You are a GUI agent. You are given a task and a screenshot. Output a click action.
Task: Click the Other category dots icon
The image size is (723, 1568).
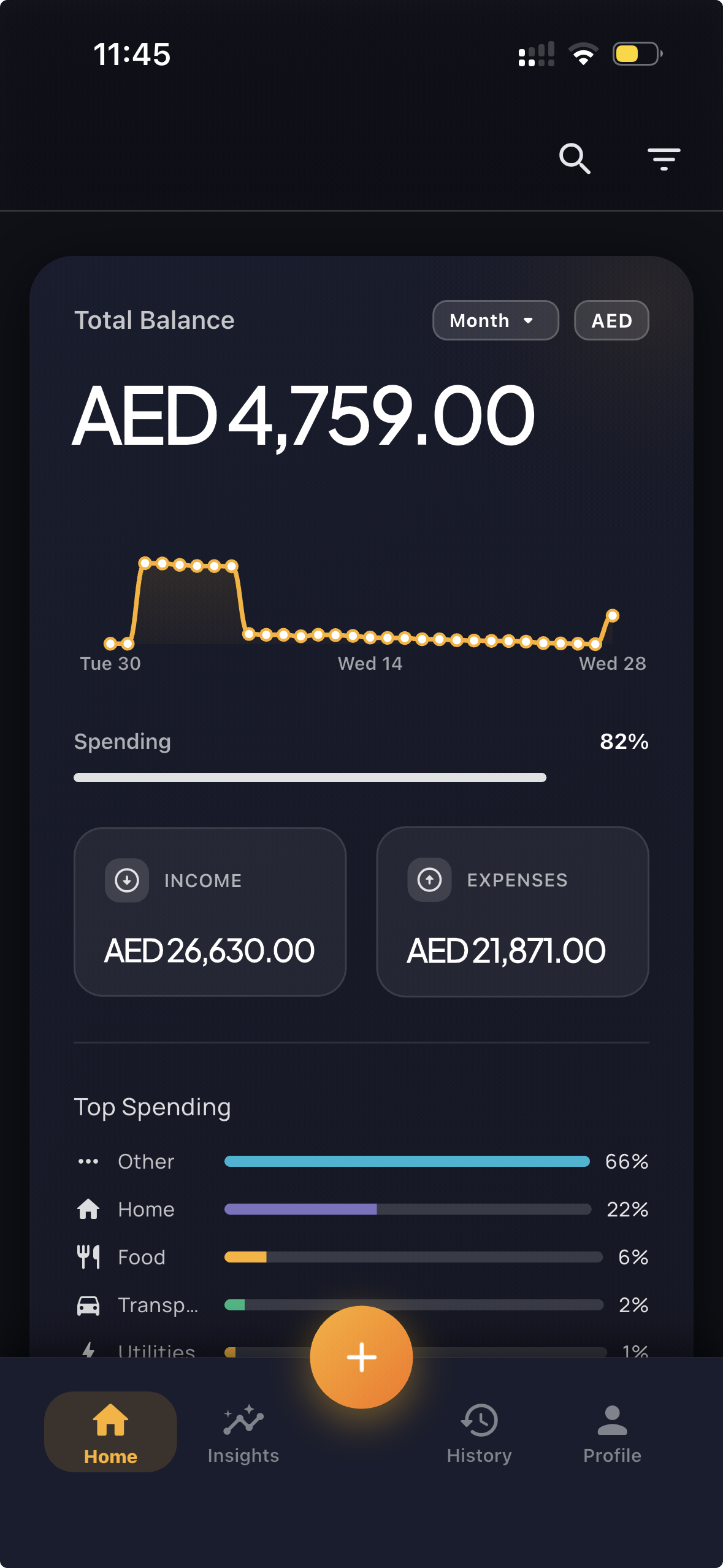89,1161
